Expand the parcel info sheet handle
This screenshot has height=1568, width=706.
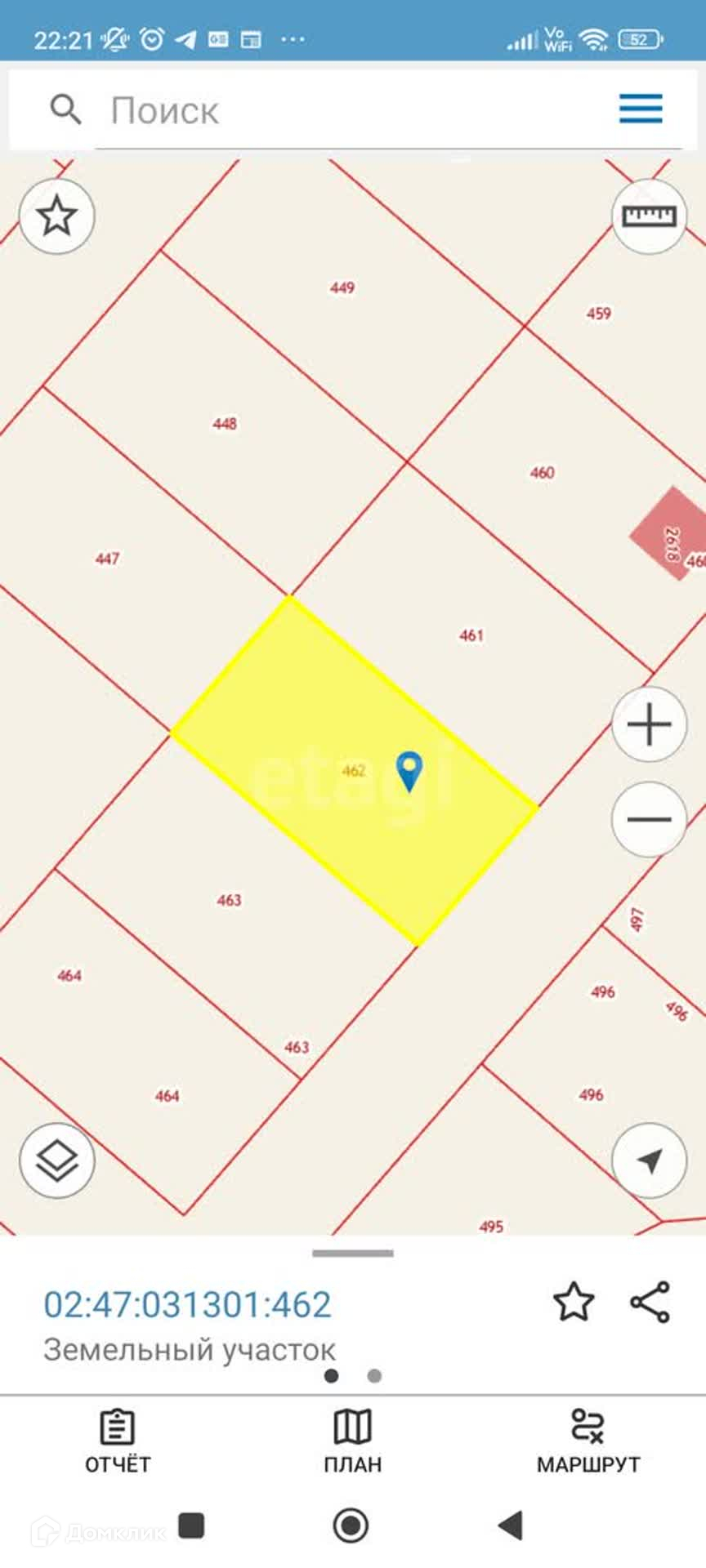point(353,1253)
